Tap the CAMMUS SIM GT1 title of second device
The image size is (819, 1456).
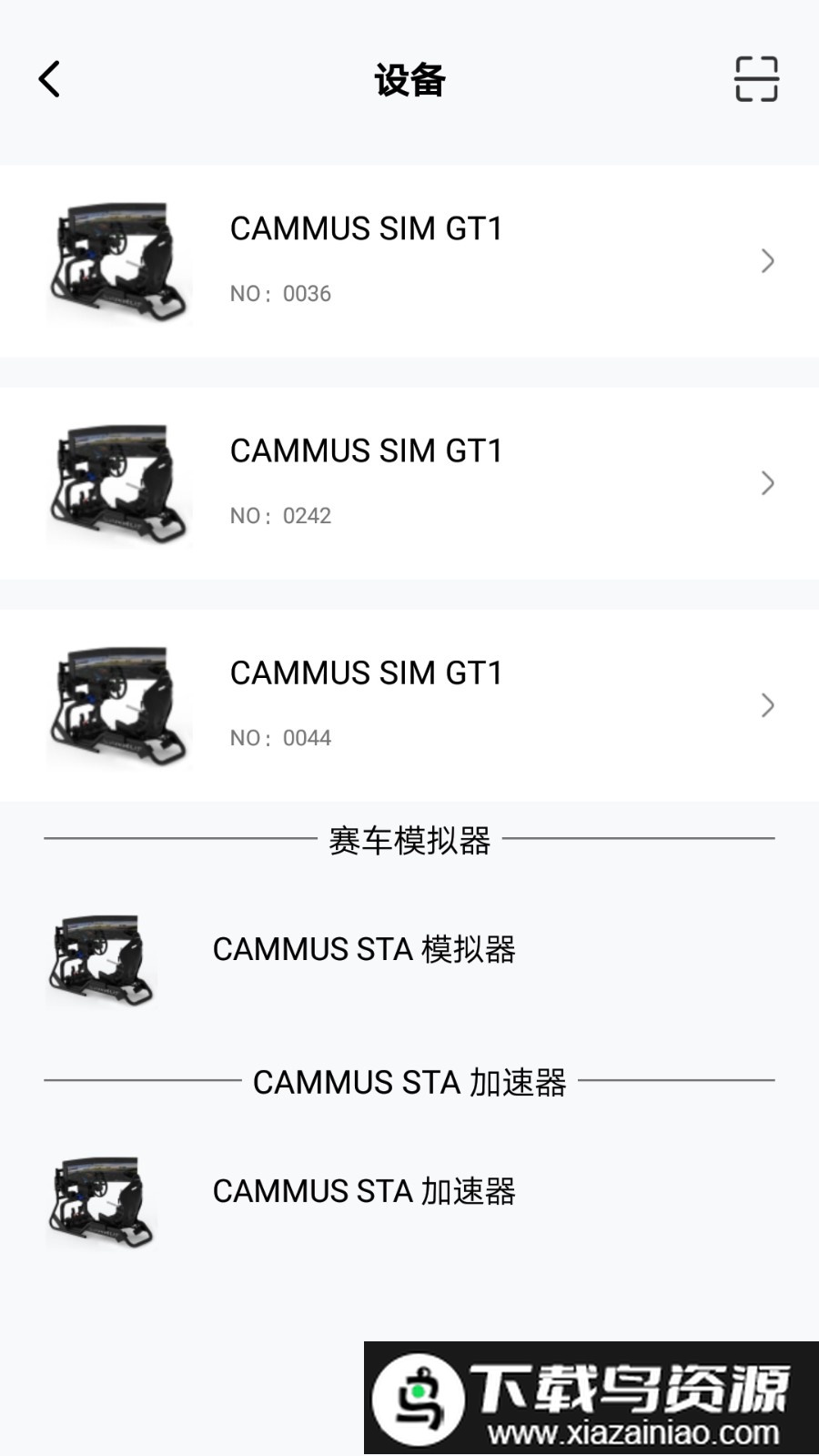click(366, 450)
